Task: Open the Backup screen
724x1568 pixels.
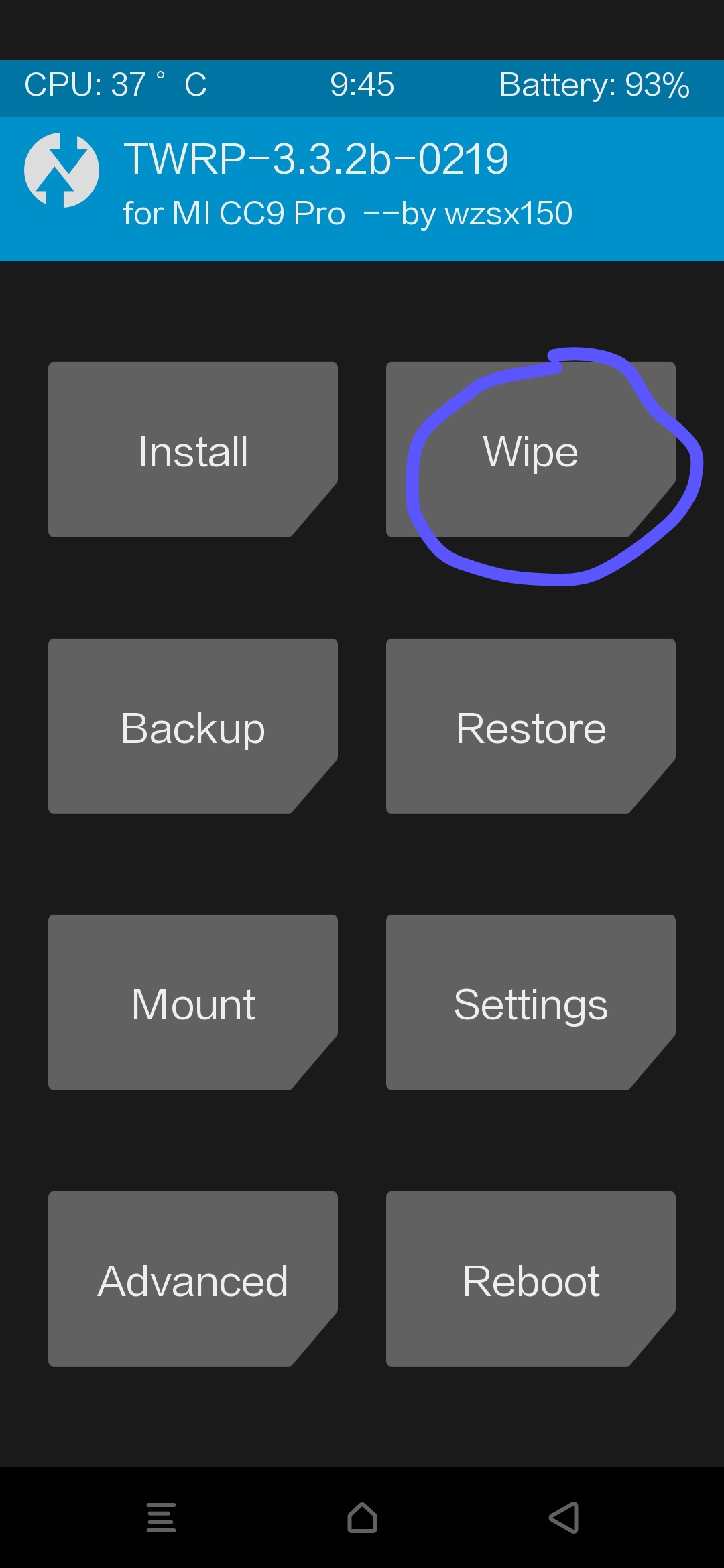Action: point(193,726)
